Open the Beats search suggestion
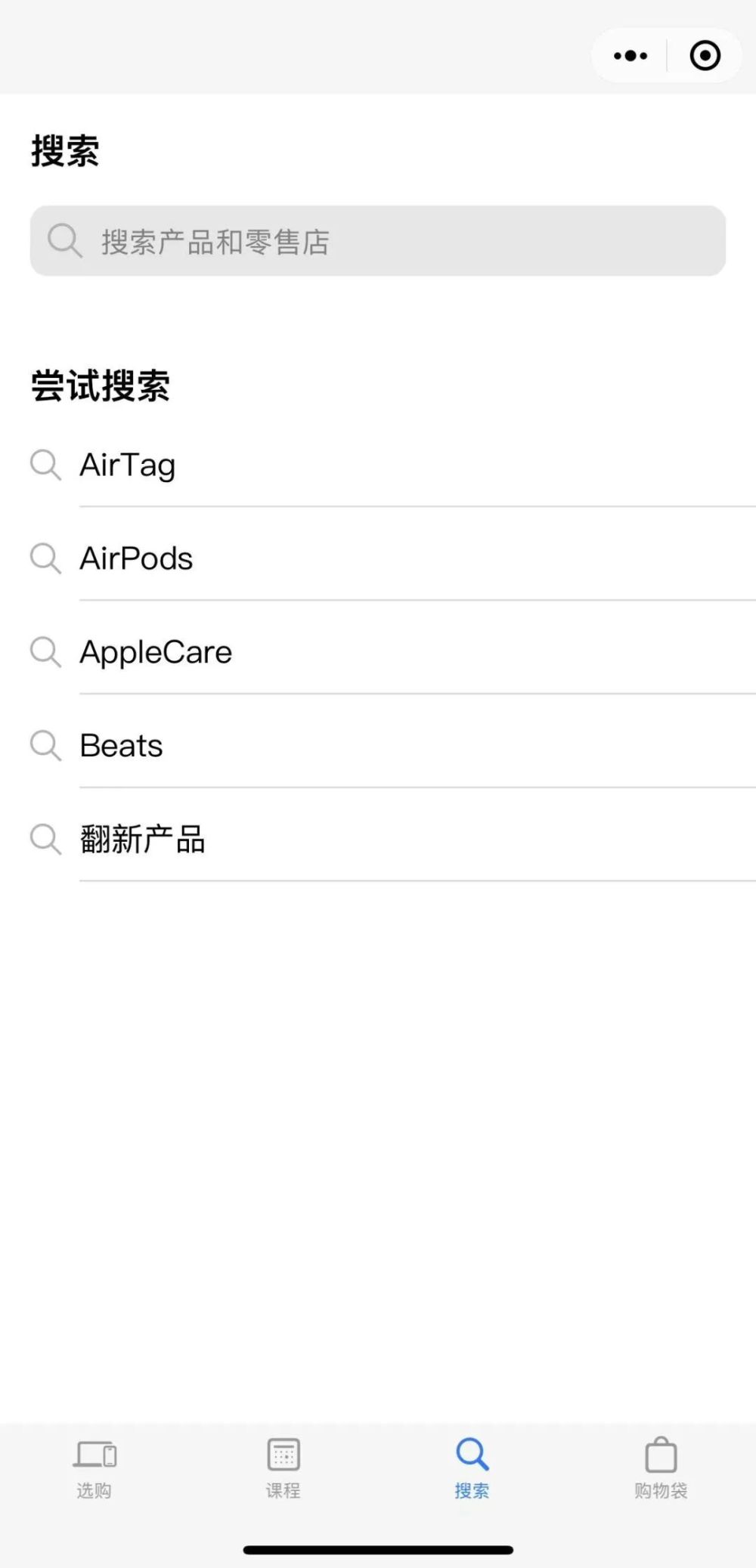The width and height of the screenshot is (756, 1568). coord(378,746)
